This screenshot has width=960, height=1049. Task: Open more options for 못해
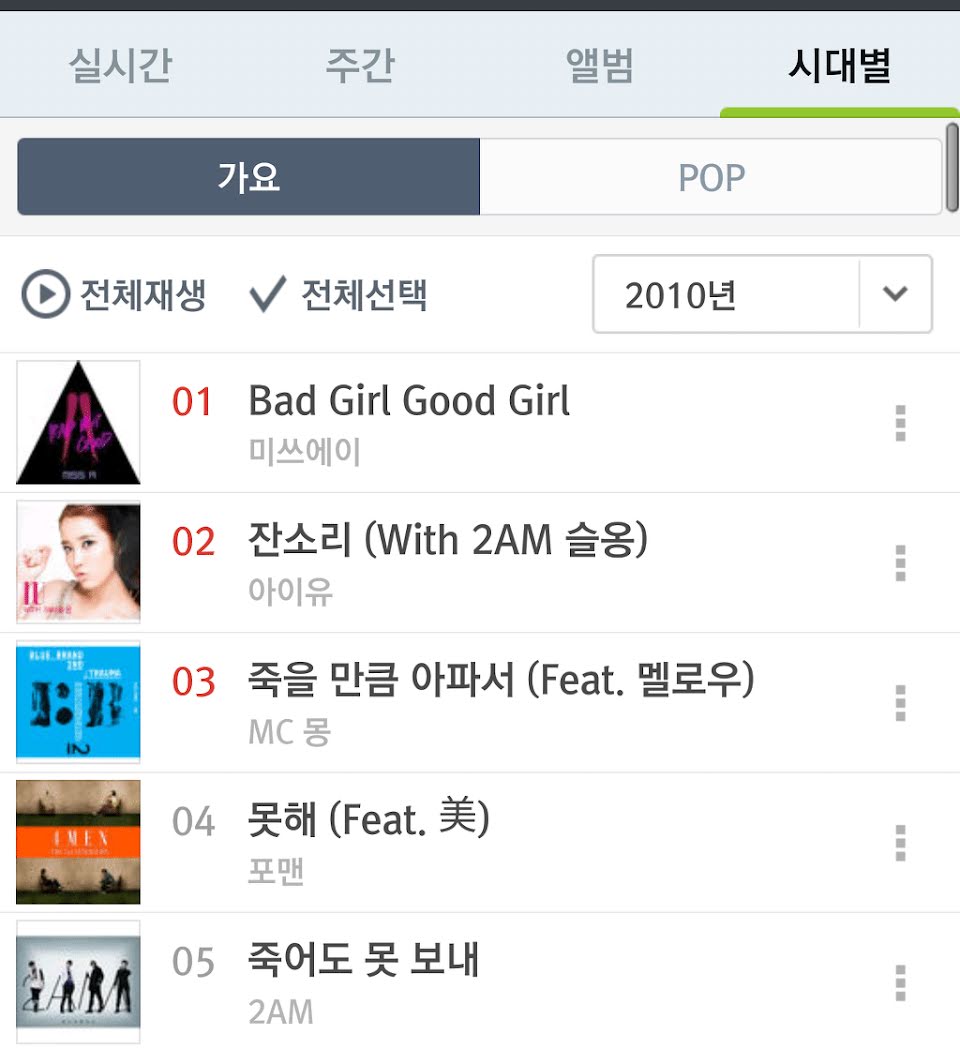point(900,843)
